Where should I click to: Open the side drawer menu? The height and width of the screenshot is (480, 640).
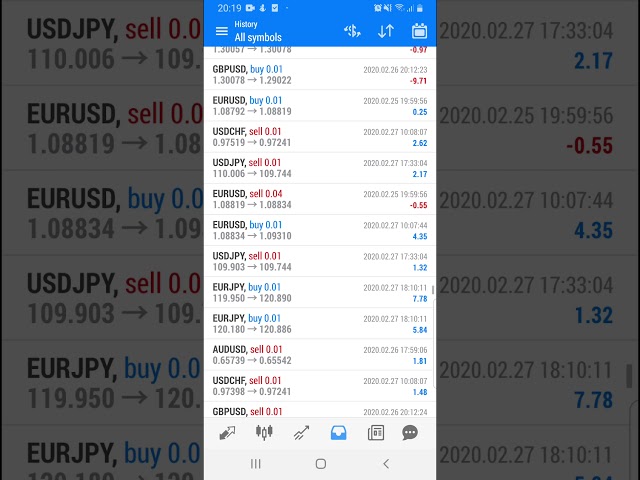point(222,32)
